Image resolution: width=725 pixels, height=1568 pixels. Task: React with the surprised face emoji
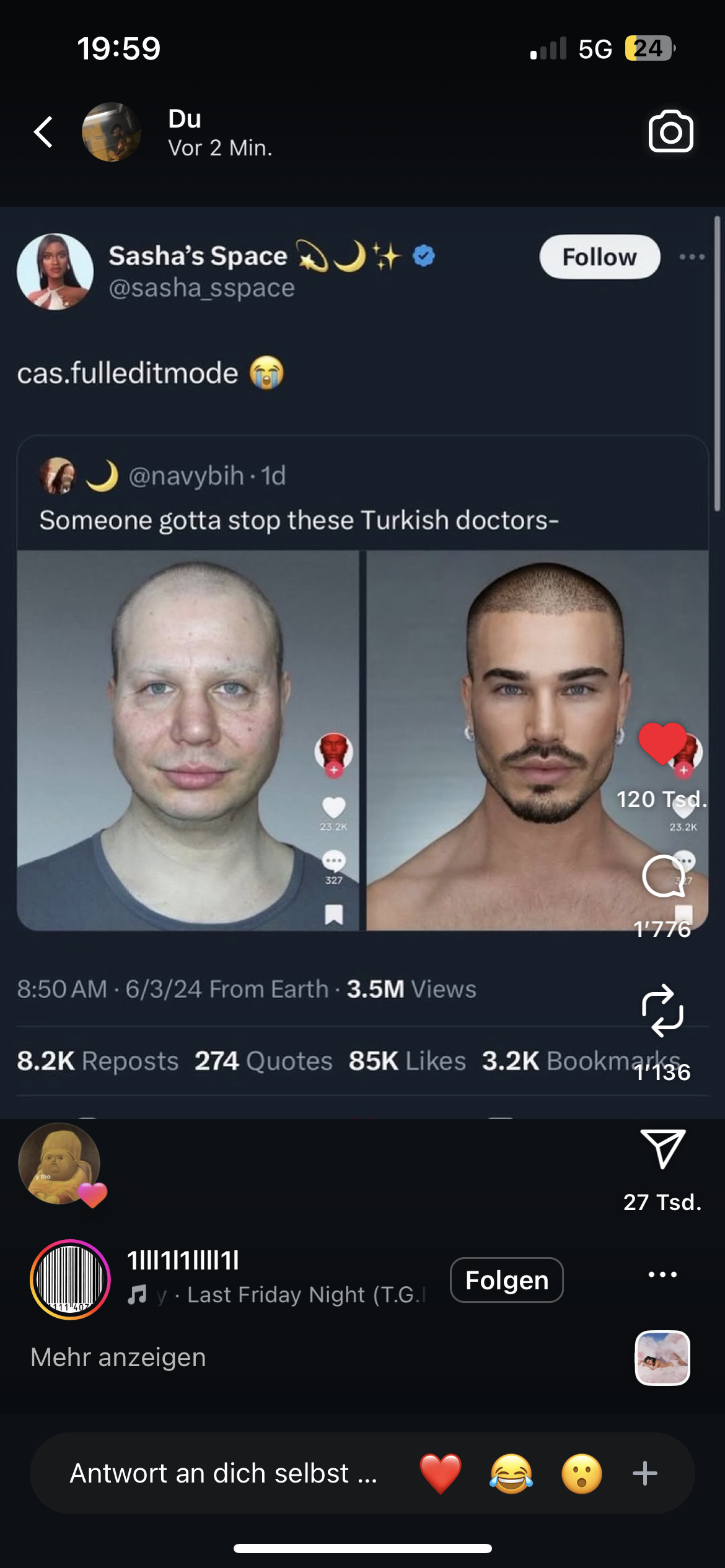point(582,1473)
